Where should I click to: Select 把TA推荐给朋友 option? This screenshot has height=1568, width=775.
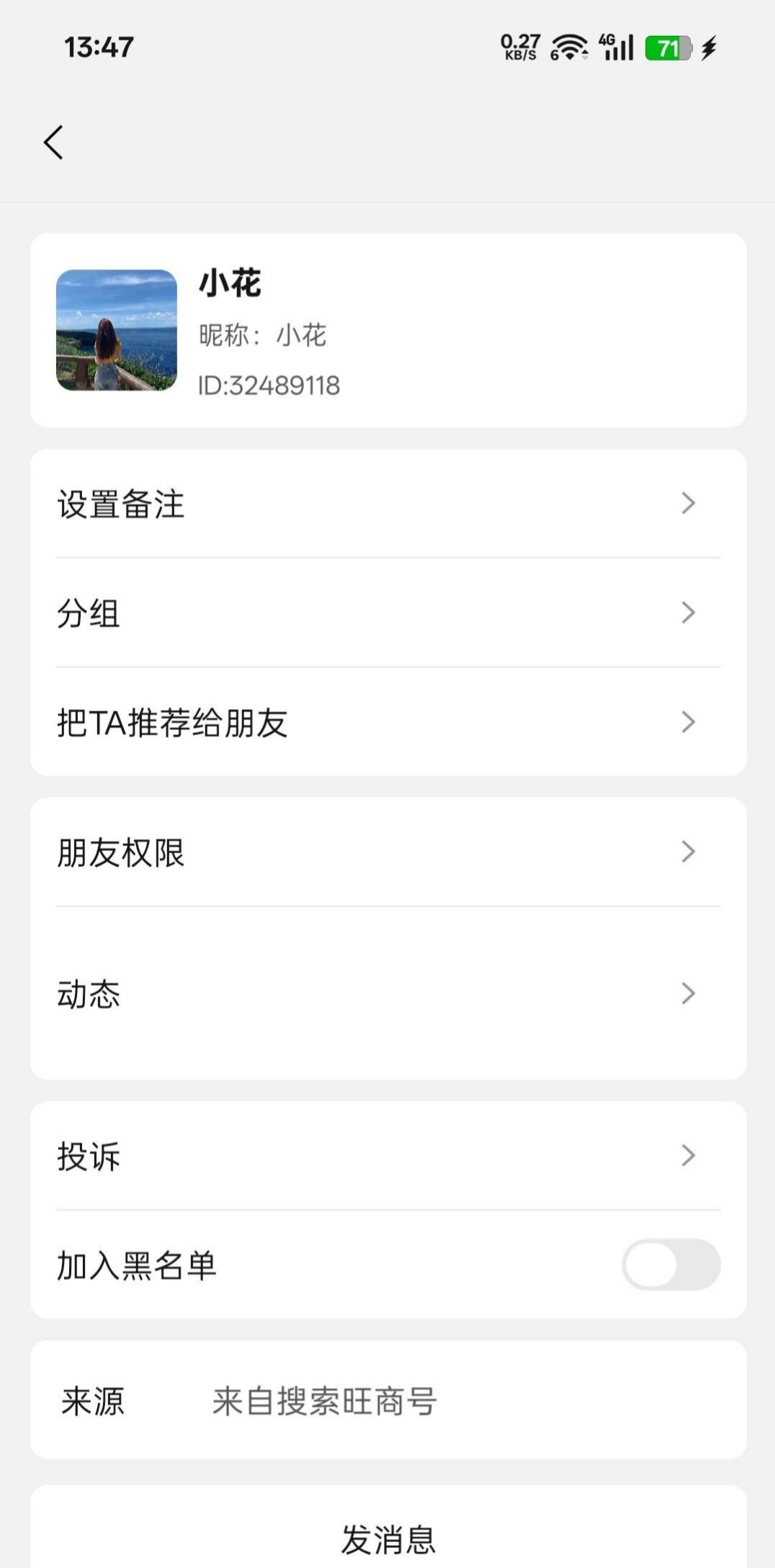tap(387, 722)
